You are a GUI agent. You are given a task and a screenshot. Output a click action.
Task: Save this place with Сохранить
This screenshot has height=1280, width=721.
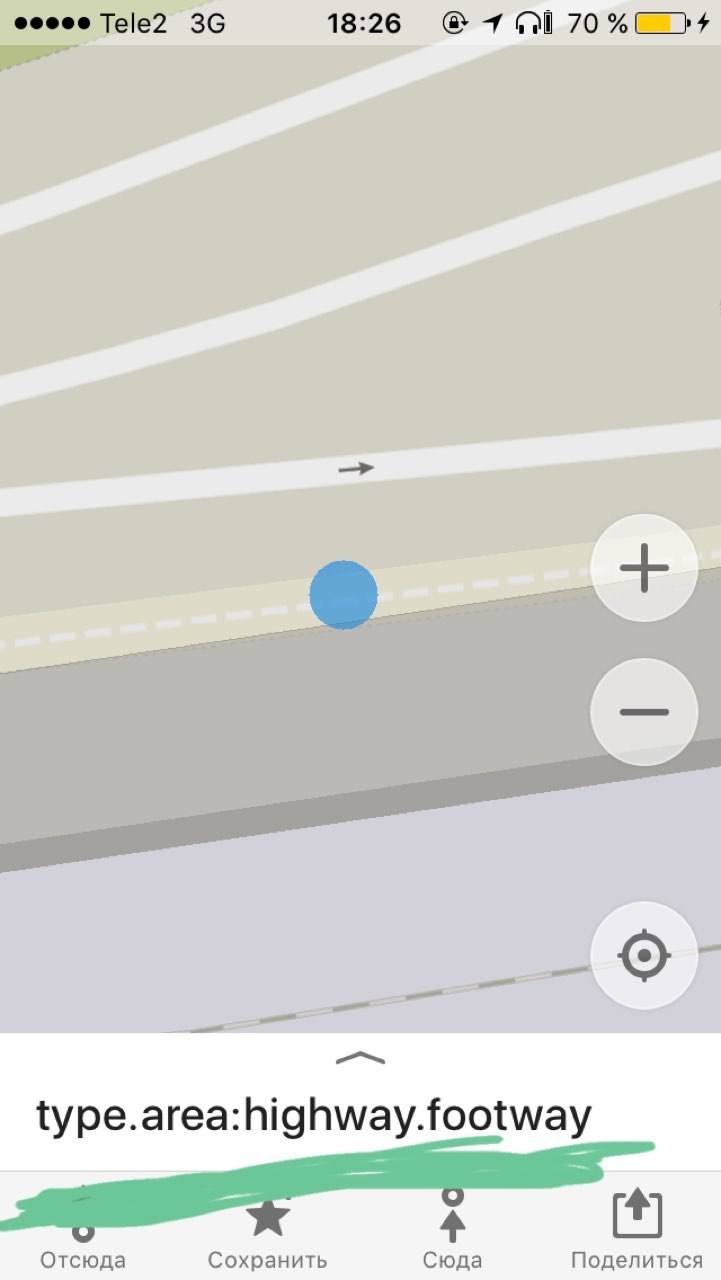[267, 1228]
